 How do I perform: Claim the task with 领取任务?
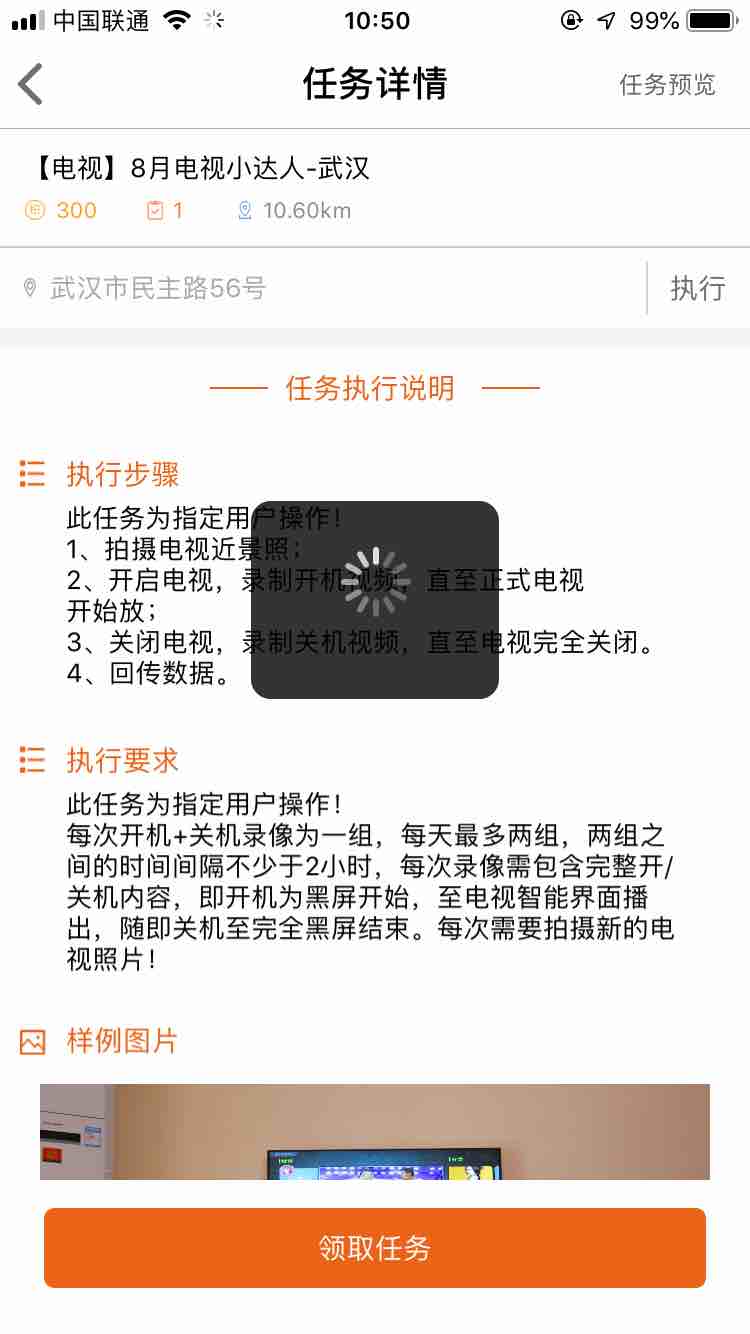(x=375, y=1247)
